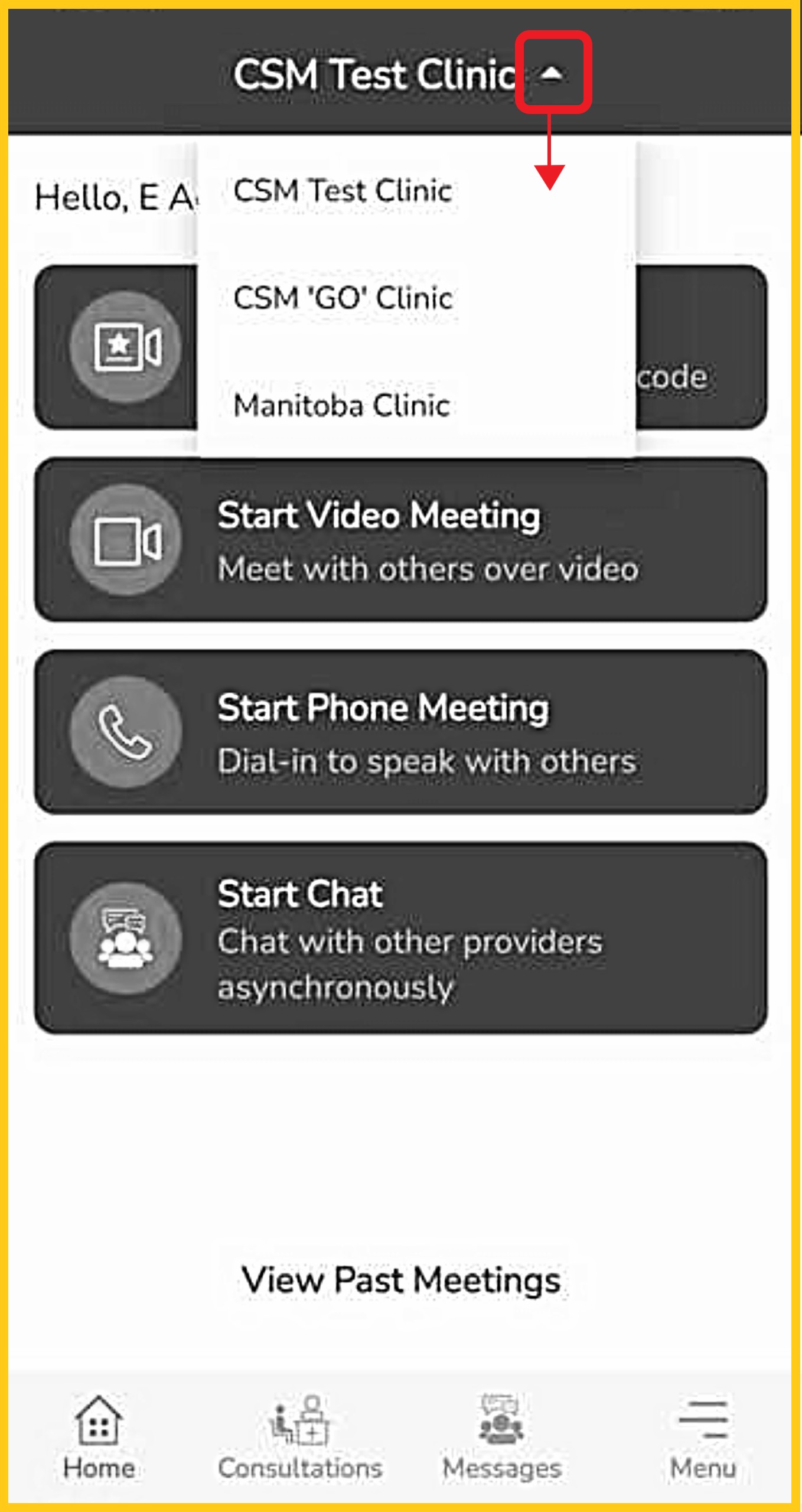Open the Consultations tab
Screen dimensions: 802x1512
click(300, 1438)
